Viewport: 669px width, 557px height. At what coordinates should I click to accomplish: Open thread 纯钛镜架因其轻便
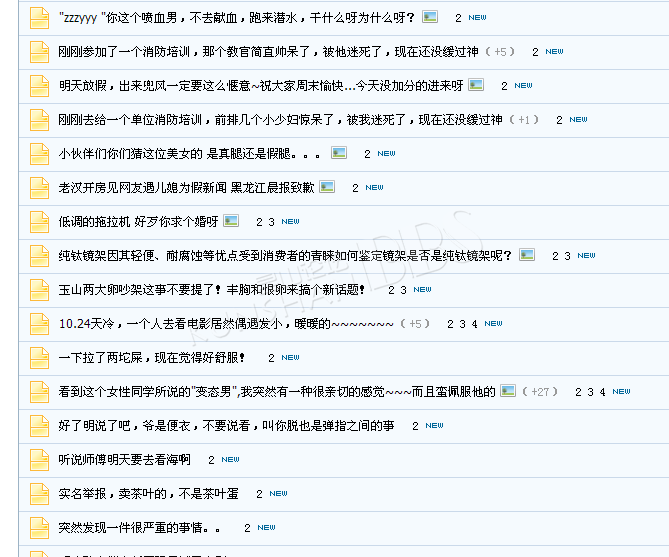285,255
